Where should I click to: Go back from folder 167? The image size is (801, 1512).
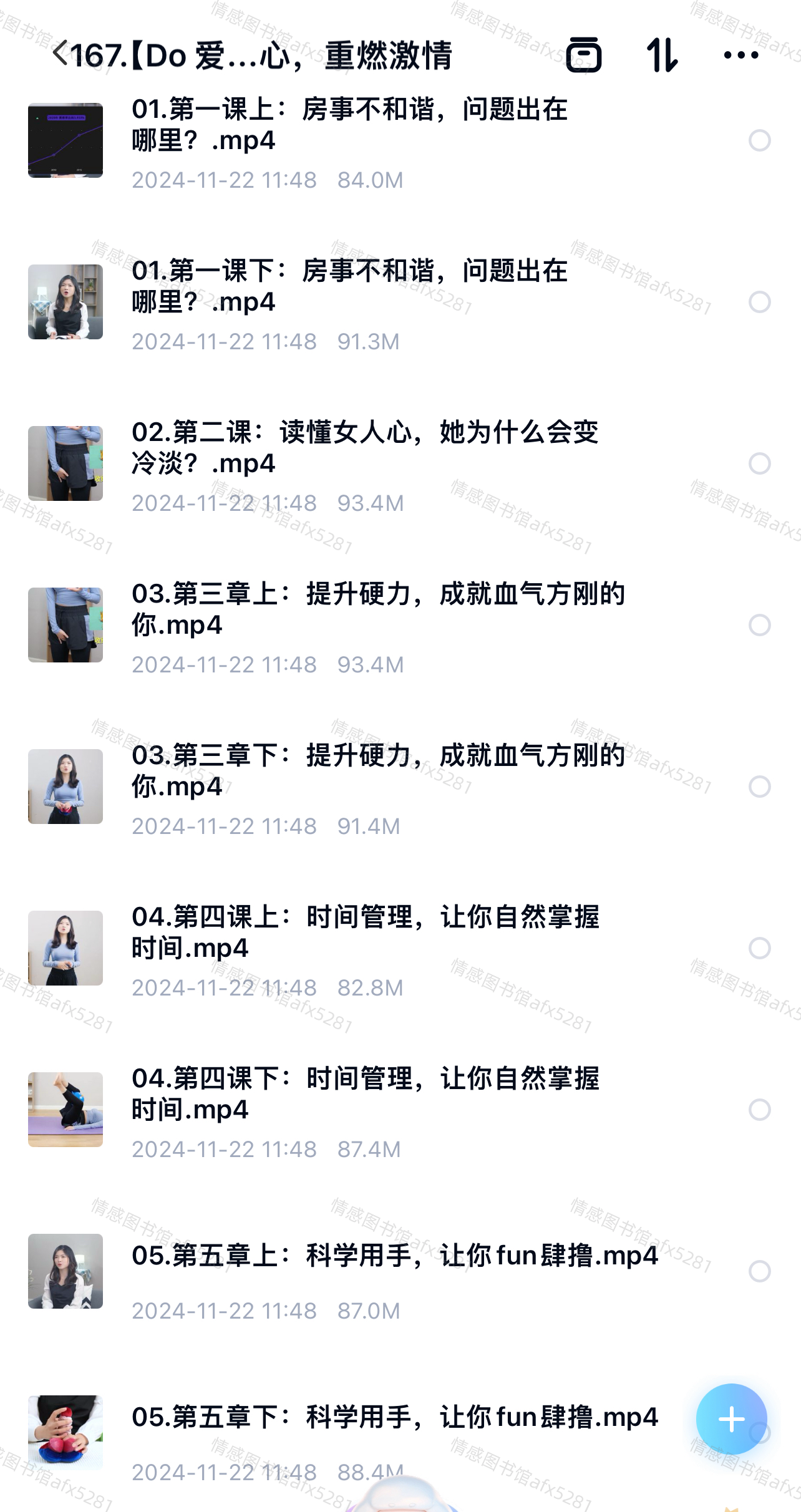click(x=61, y=54)
